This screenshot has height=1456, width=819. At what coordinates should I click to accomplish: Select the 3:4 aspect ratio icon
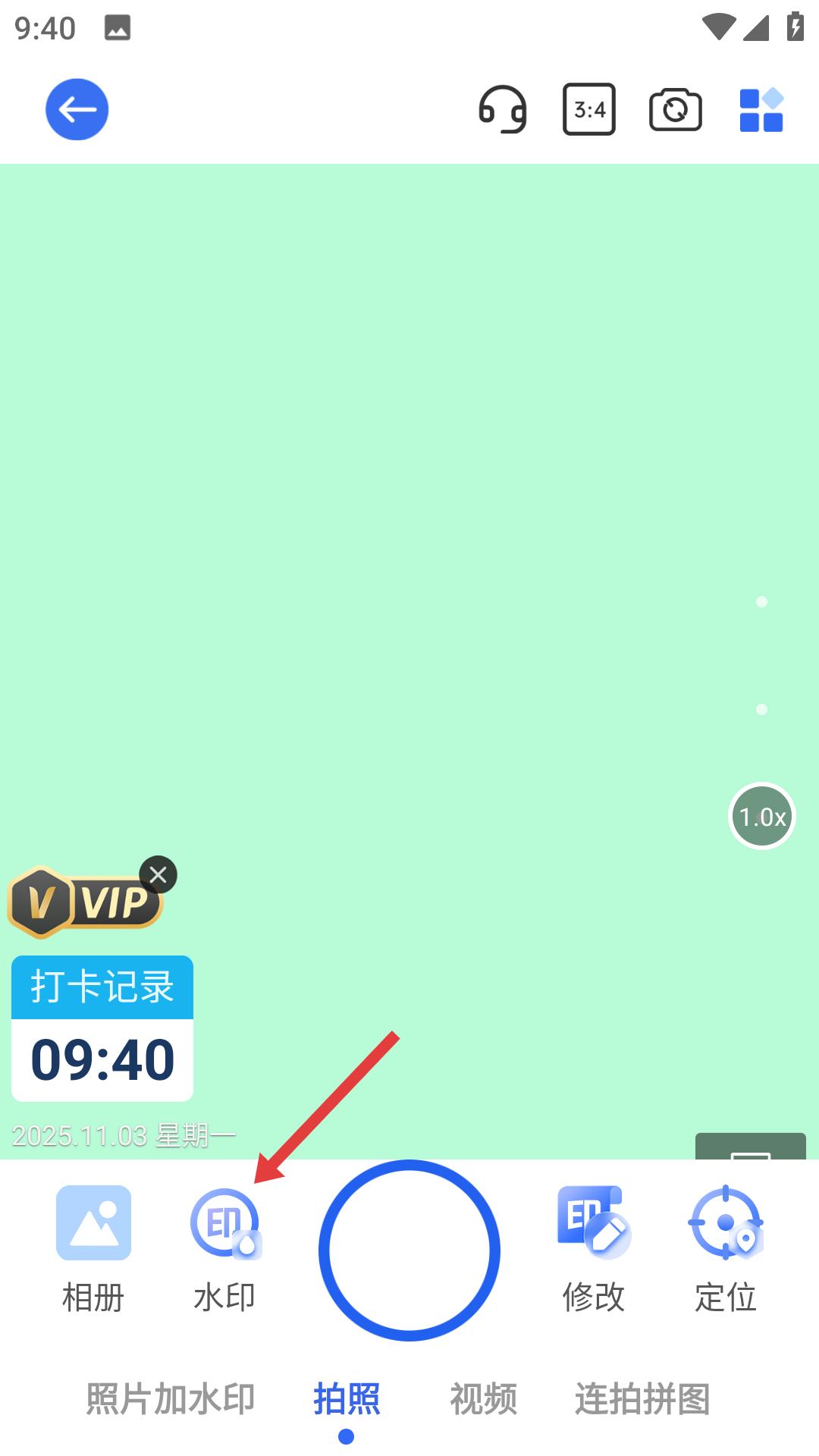[589, 108]
